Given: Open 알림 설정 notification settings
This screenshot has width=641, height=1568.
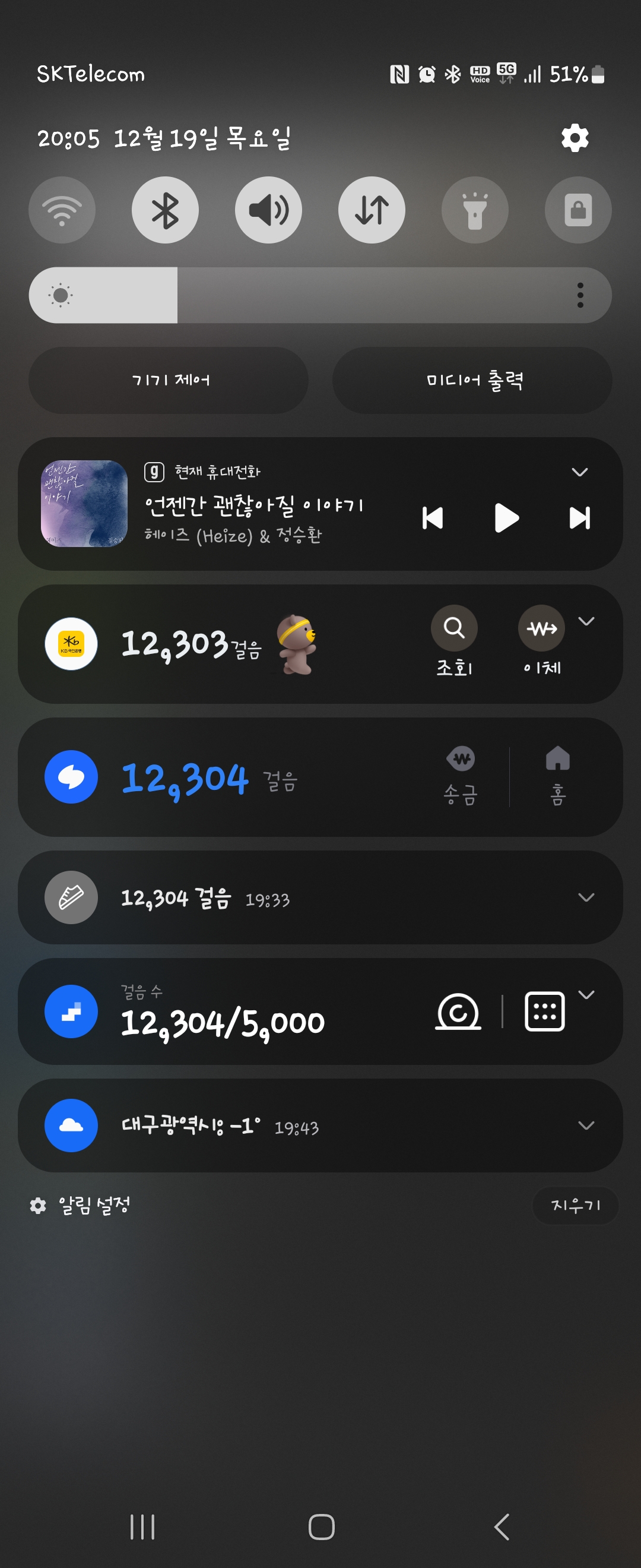Looking at the screenshot, I should coord(81,1205).
